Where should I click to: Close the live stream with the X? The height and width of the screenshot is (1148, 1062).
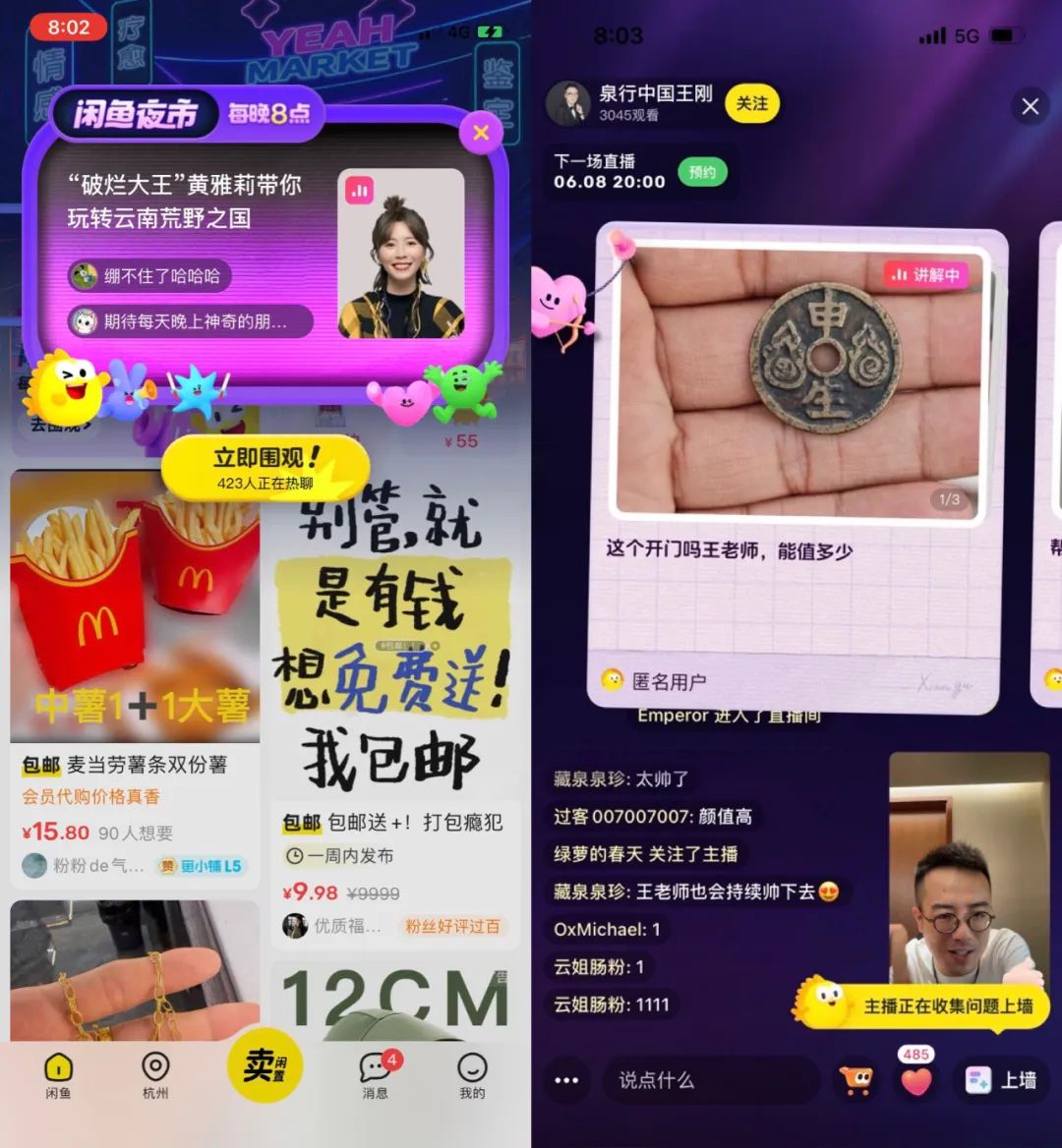pyautogui.click(x=1030, y=106)
